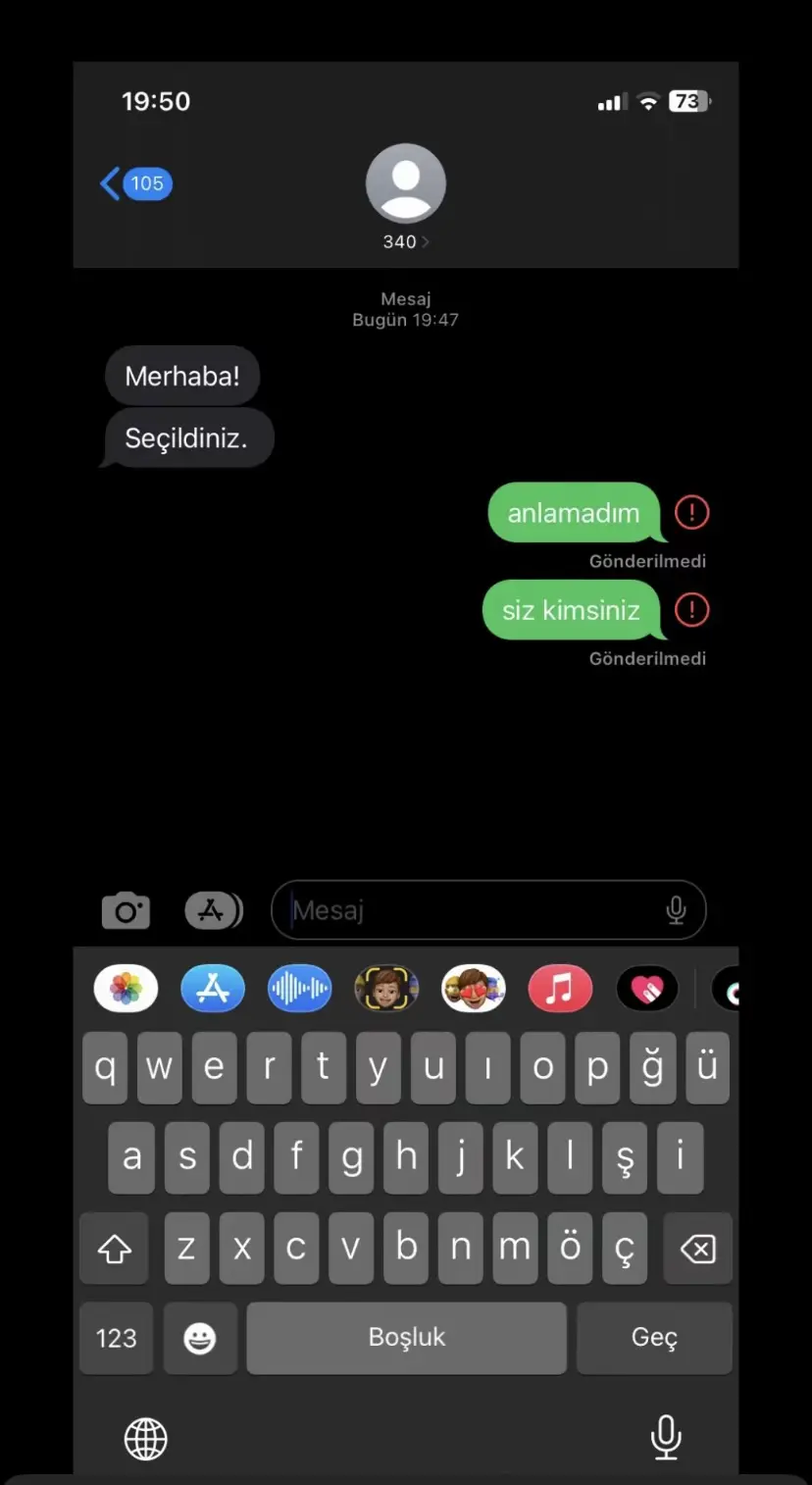
Task: Tap the backspace key
Action: point(698,1249)
